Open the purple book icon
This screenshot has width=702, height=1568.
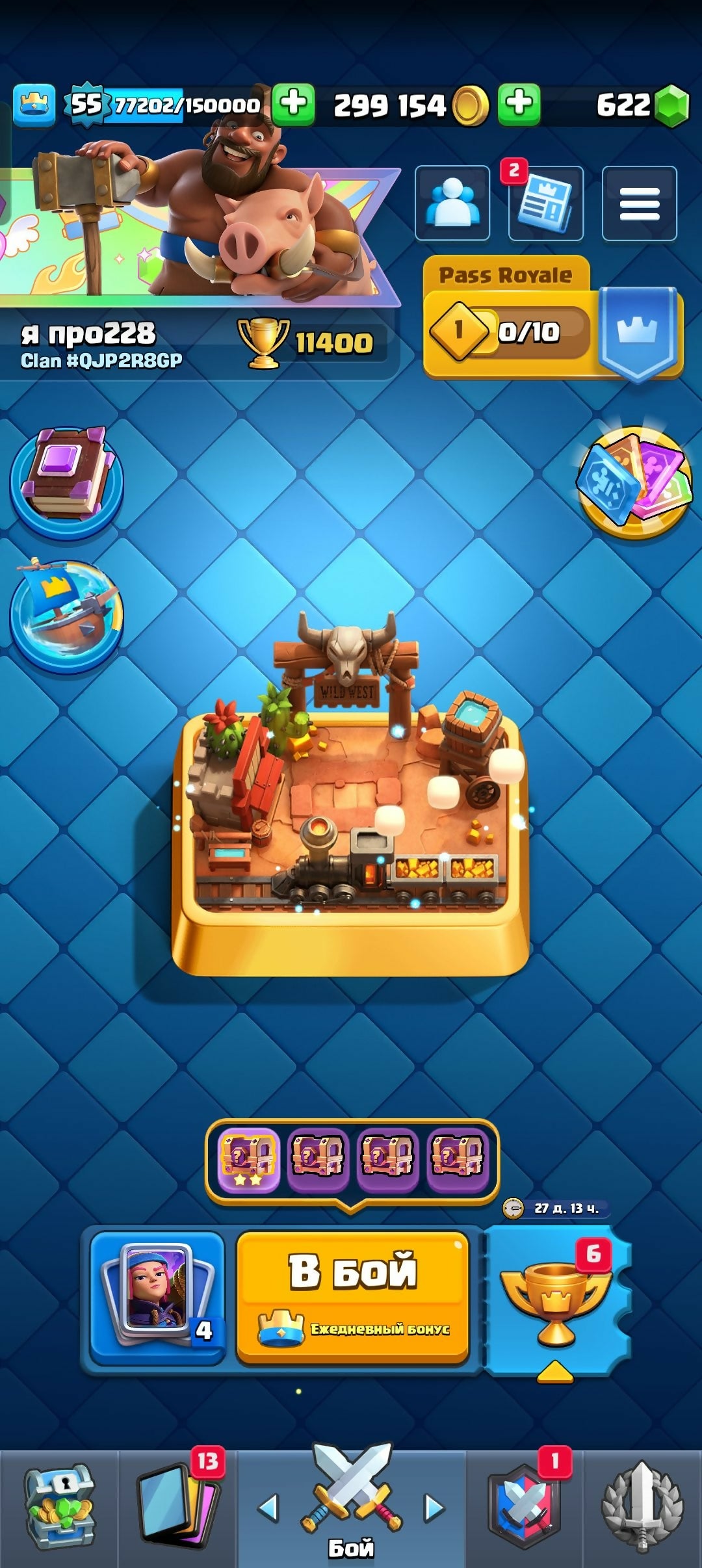coord(66,482)
